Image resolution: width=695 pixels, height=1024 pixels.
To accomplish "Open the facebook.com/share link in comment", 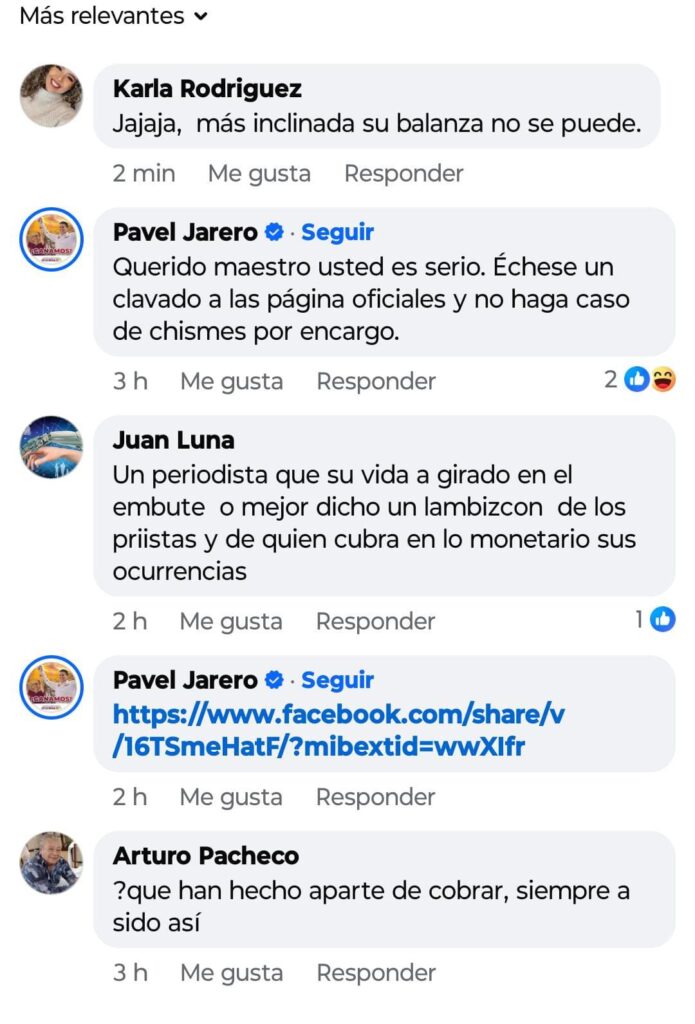I will pyautogui.click(x=339, y=730).
